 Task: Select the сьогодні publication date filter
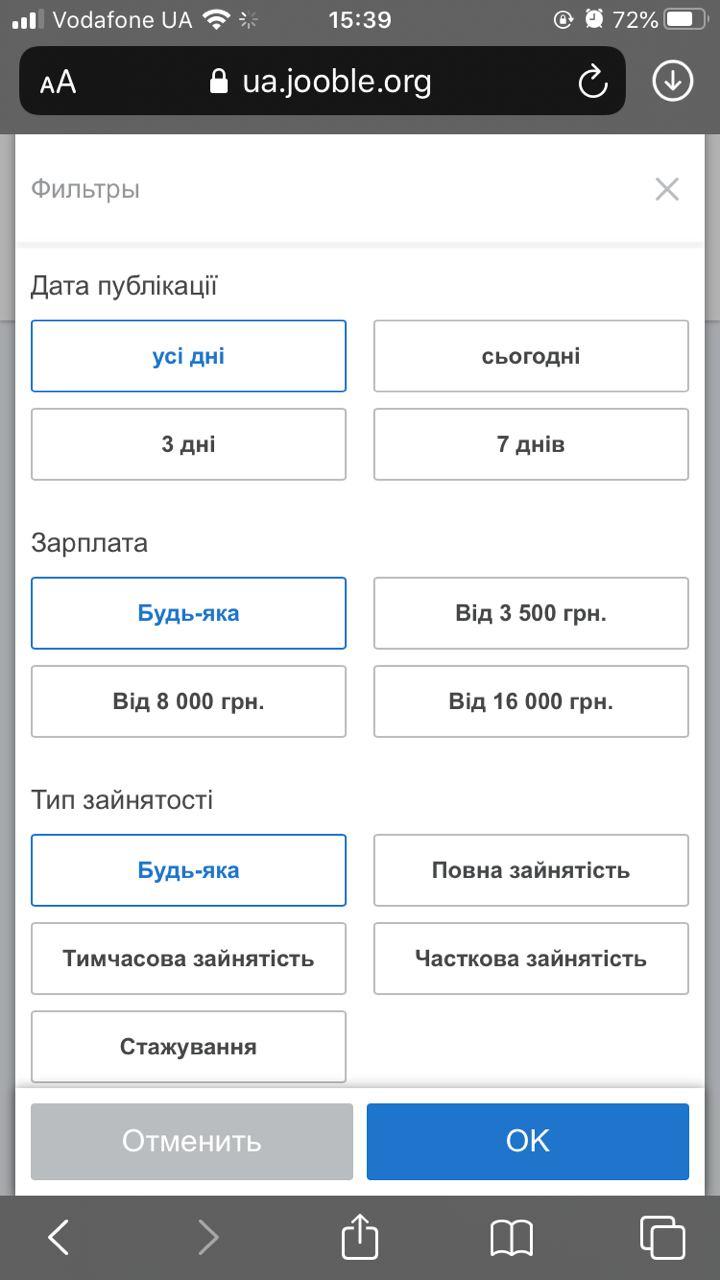[530, 356]
